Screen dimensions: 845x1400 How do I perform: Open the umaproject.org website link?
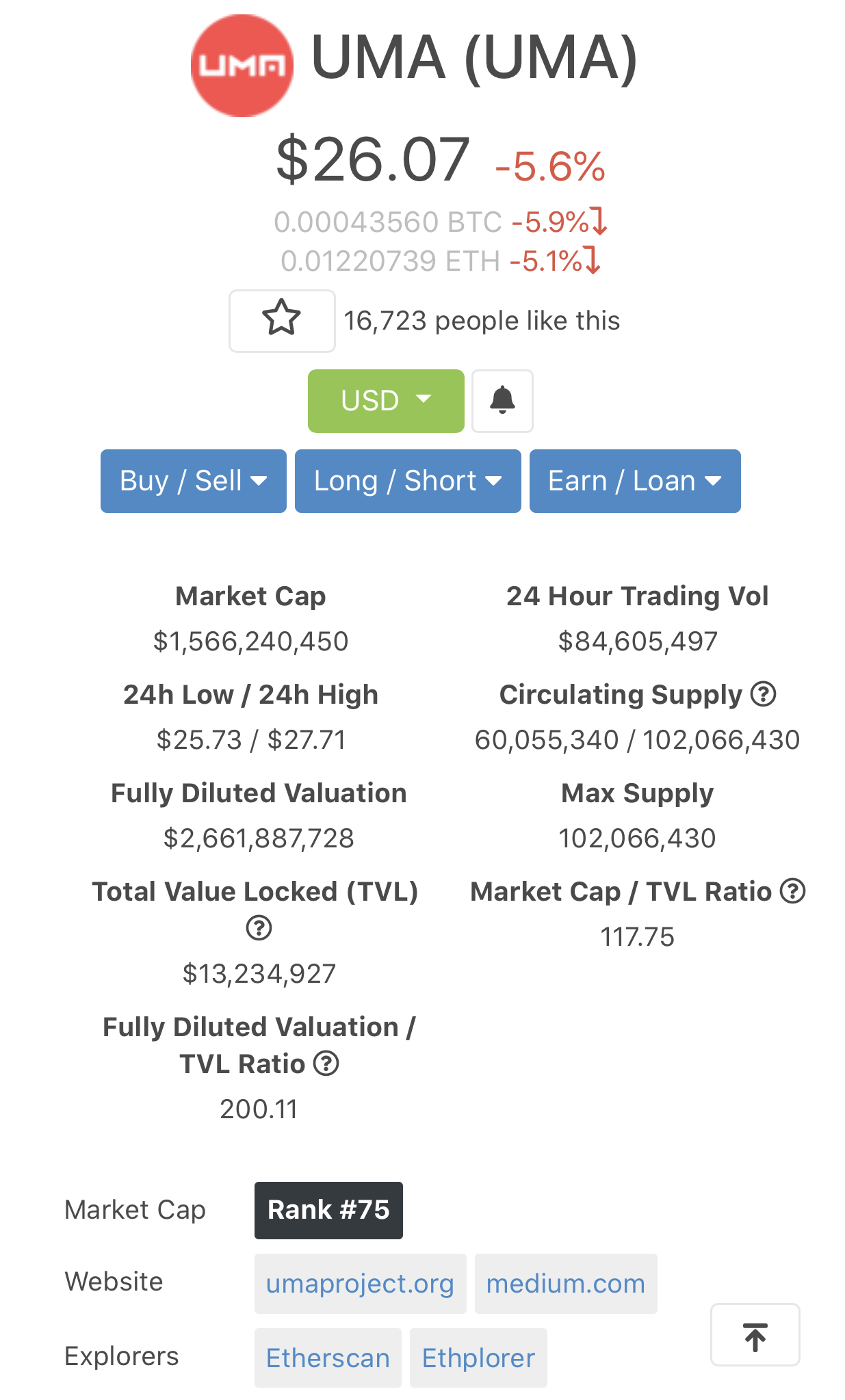[x=360, y=1284]
